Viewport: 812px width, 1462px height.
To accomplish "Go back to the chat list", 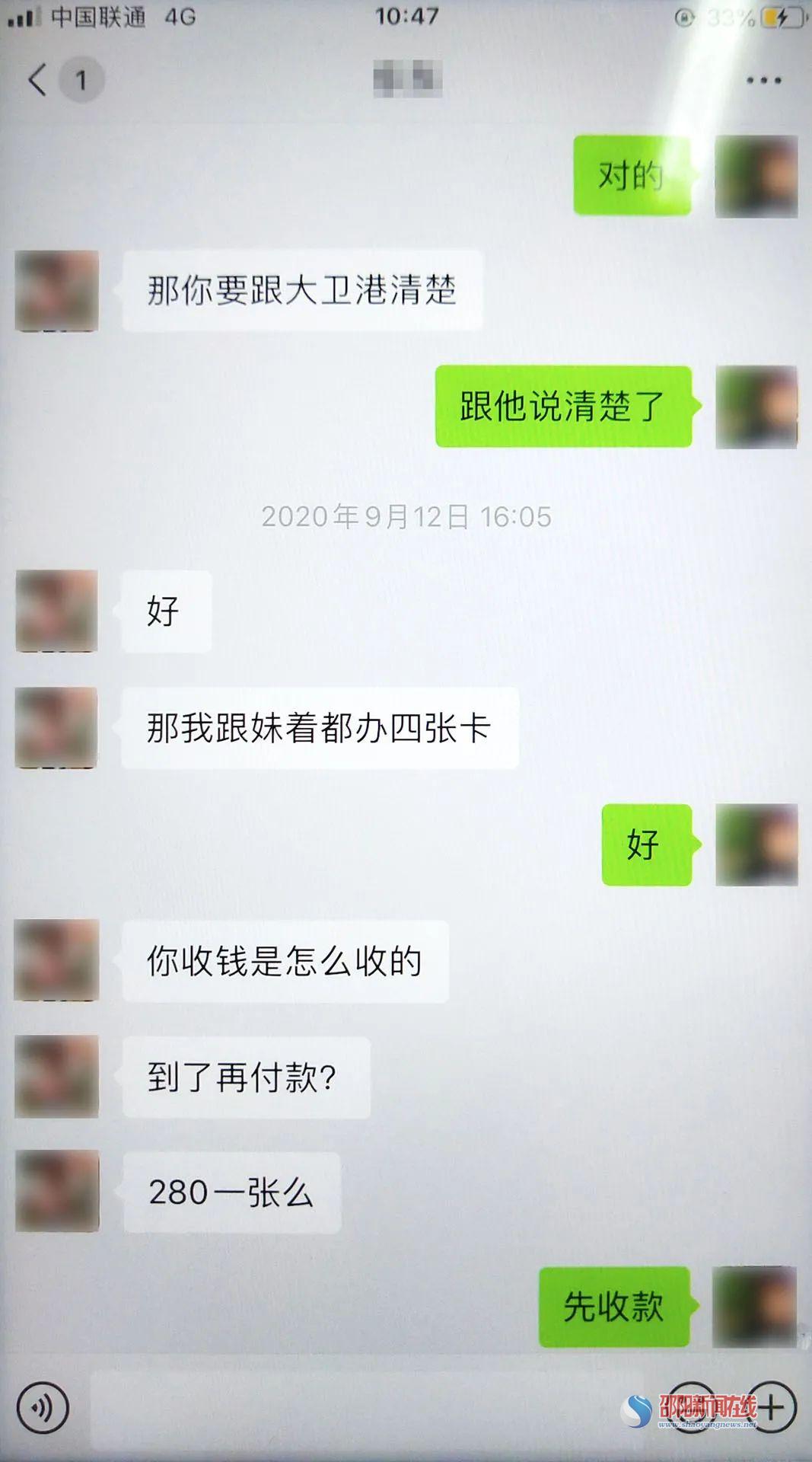I will (x=38, y=80).
